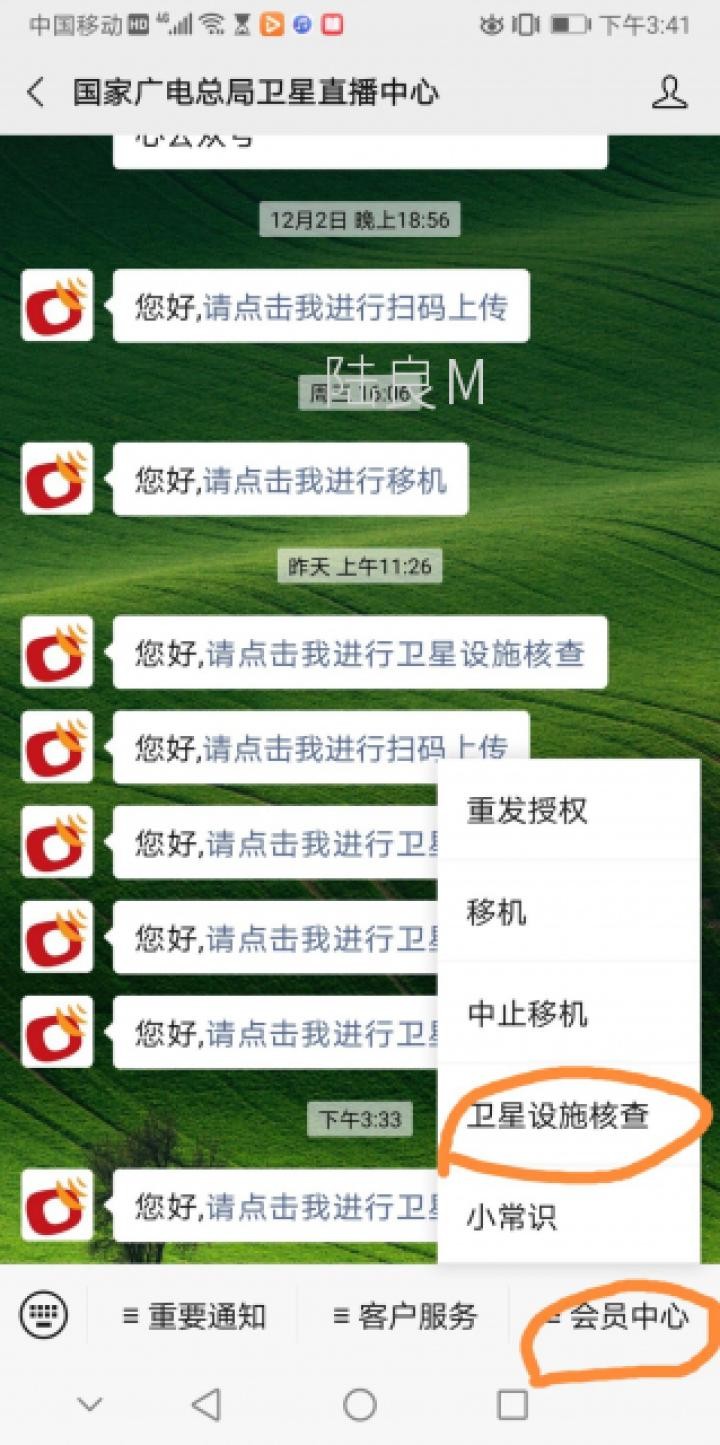This screenshot has width=720, height=1445.
Task: Go back from the chat
Action: (36, 93)
